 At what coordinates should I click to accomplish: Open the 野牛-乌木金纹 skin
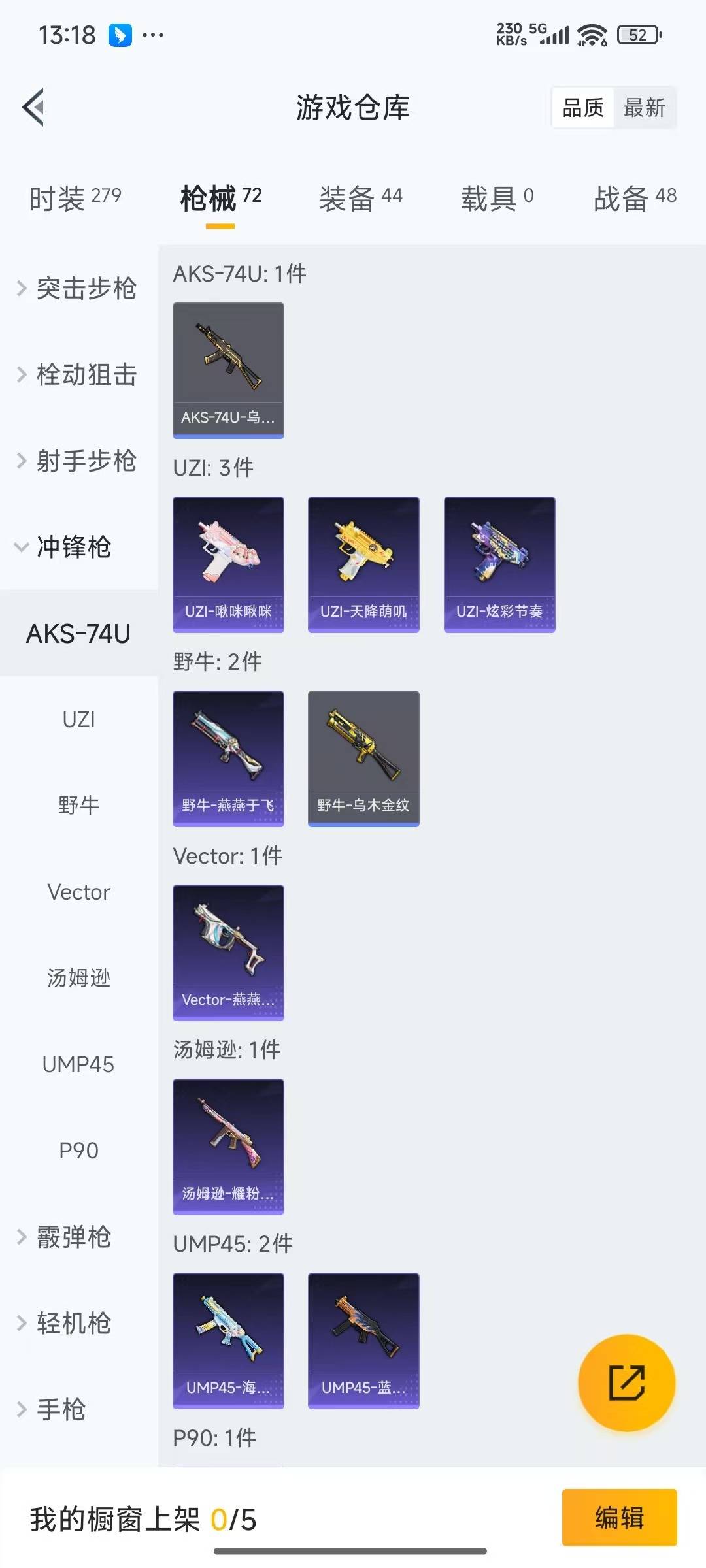(363, 759)
